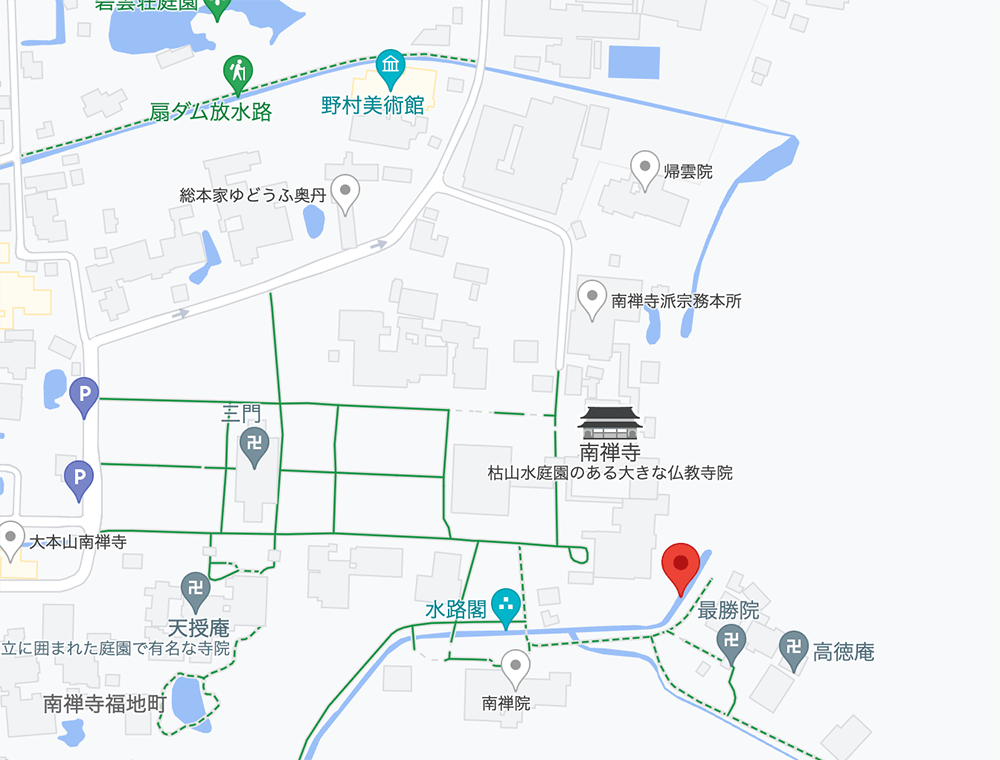Open the 南禅寺派宗務本所 place pin
Image resolution: width=1000 pixels, height=760 pixels.
(593, 298)
